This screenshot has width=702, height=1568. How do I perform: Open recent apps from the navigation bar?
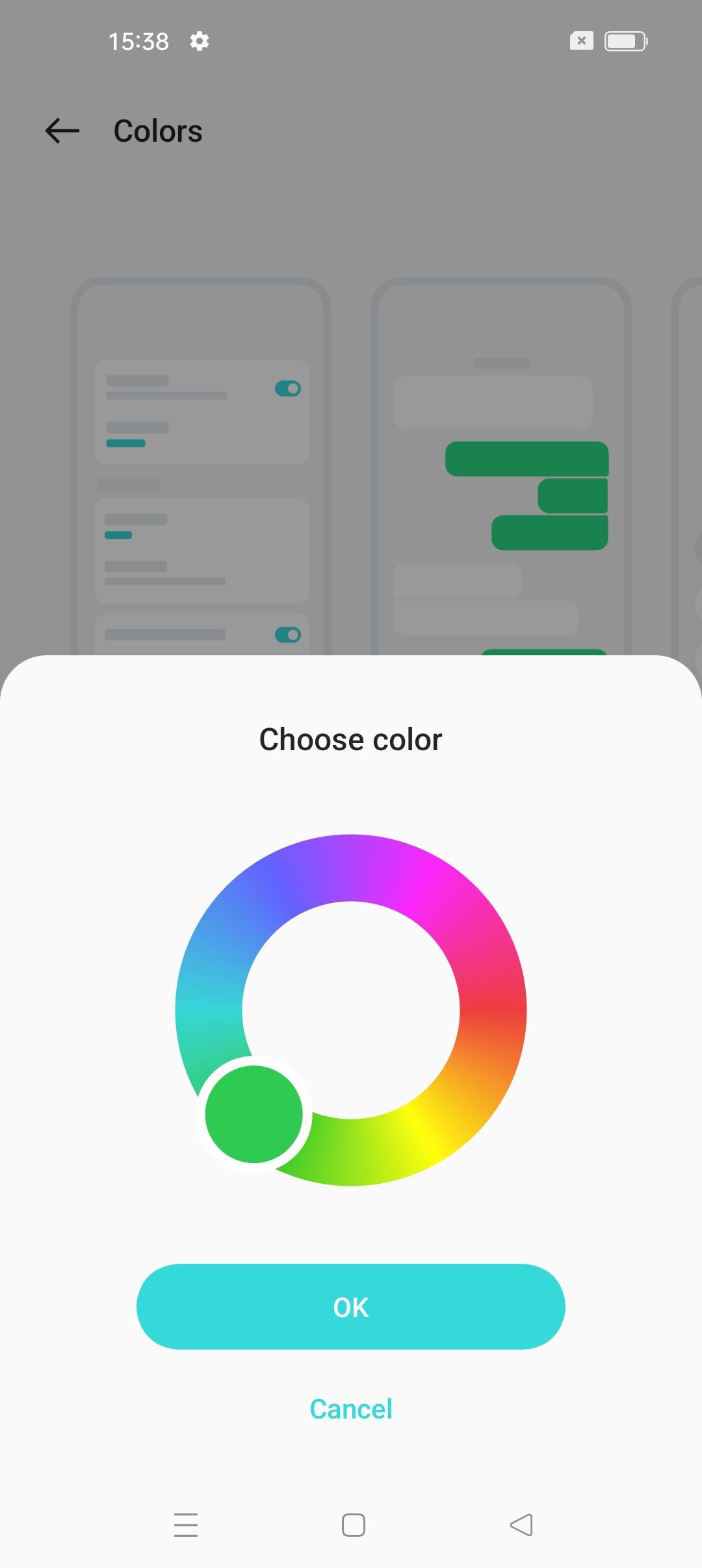(186, 1525)
